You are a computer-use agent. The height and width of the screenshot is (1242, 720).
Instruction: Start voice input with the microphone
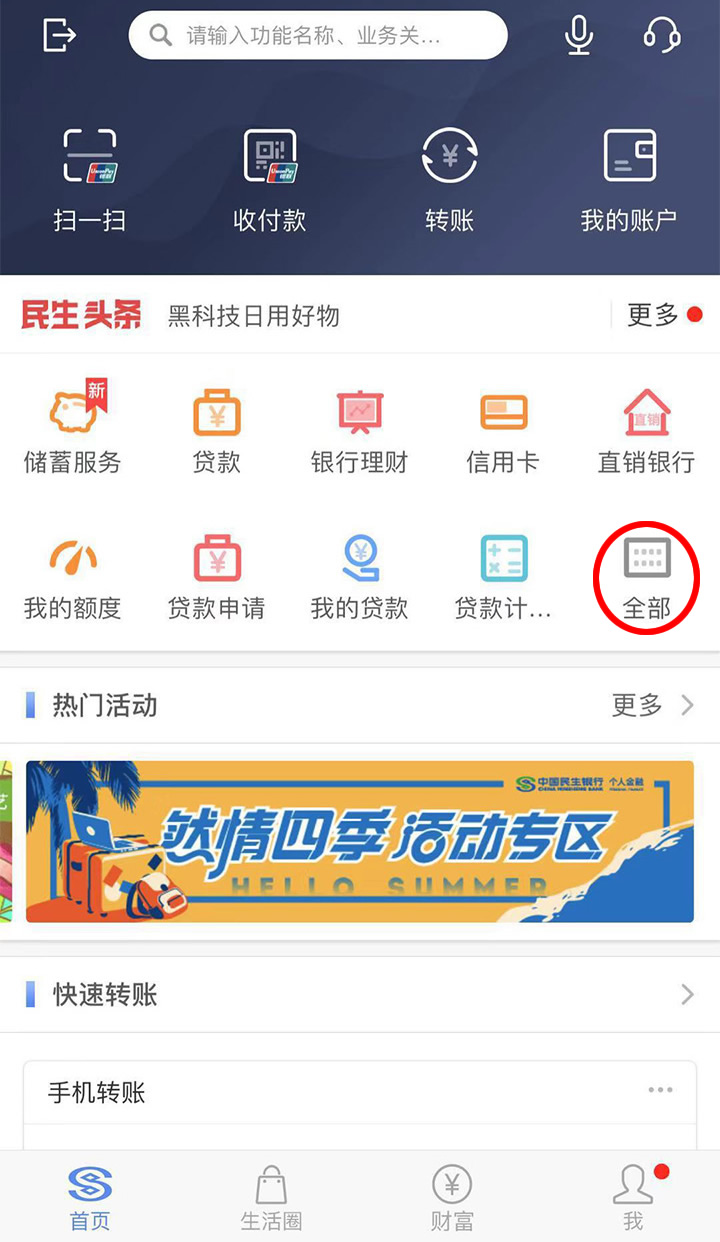point(578,36)
